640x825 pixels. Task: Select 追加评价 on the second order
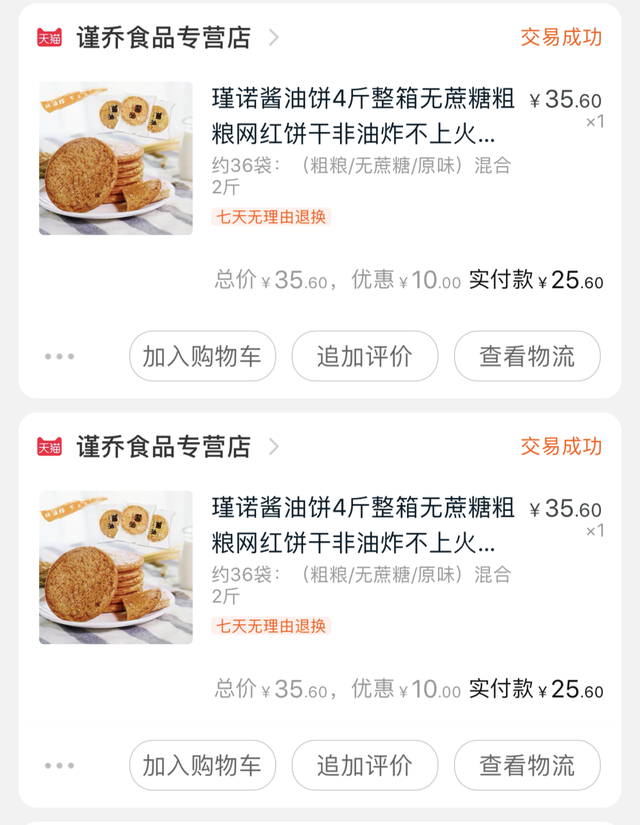point(365,766)
